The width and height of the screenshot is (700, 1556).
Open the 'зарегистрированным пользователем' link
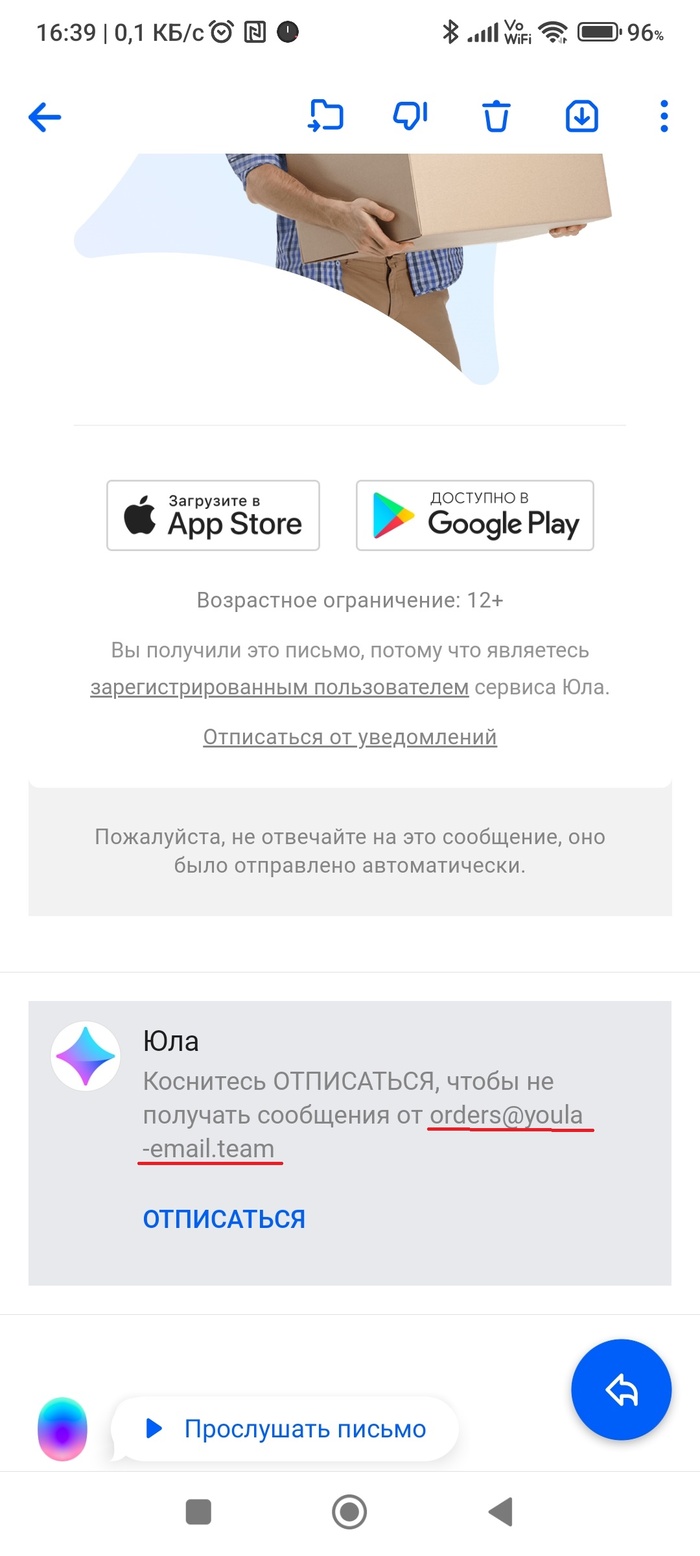(x=279, y=687)
